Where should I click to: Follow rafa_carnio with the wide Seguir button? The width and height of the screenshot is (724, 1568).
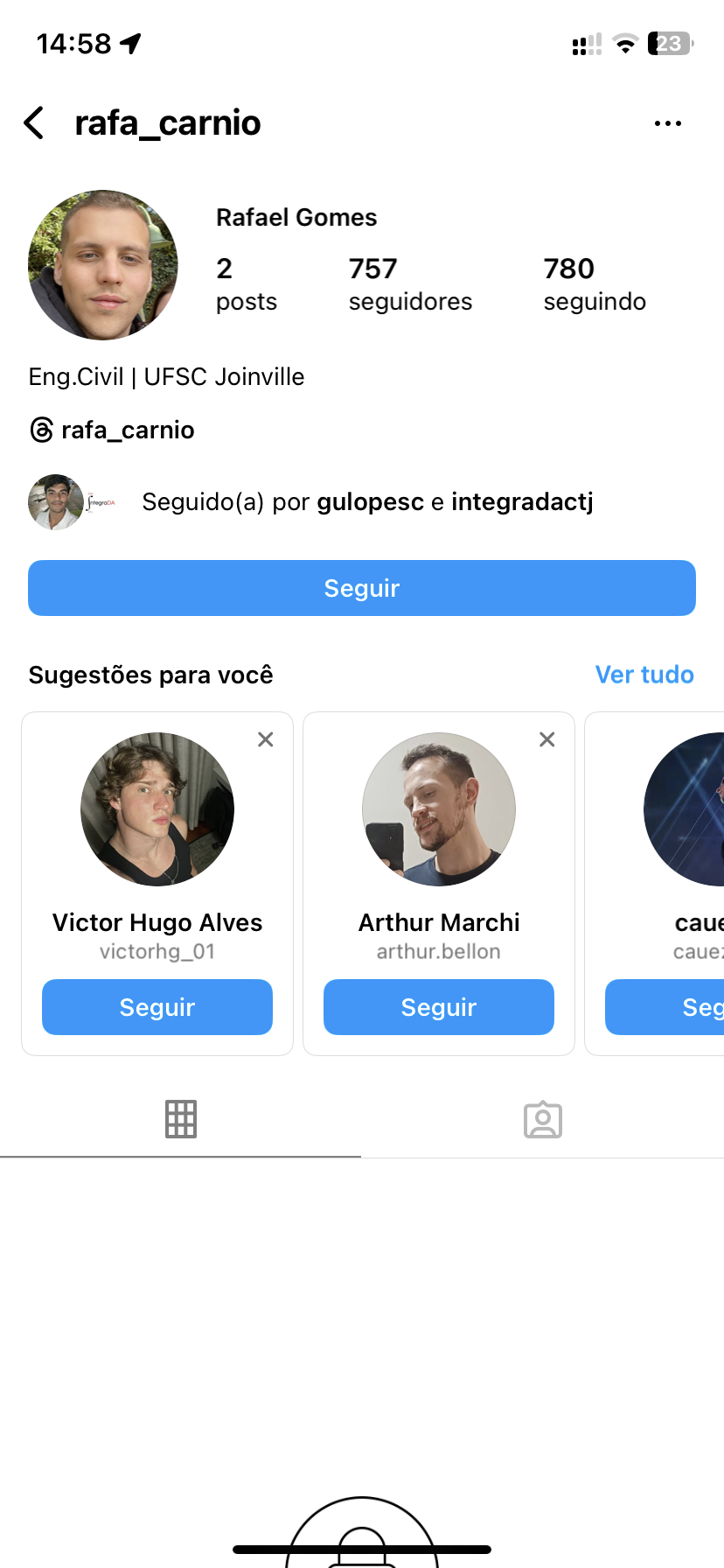pos(362,588)
